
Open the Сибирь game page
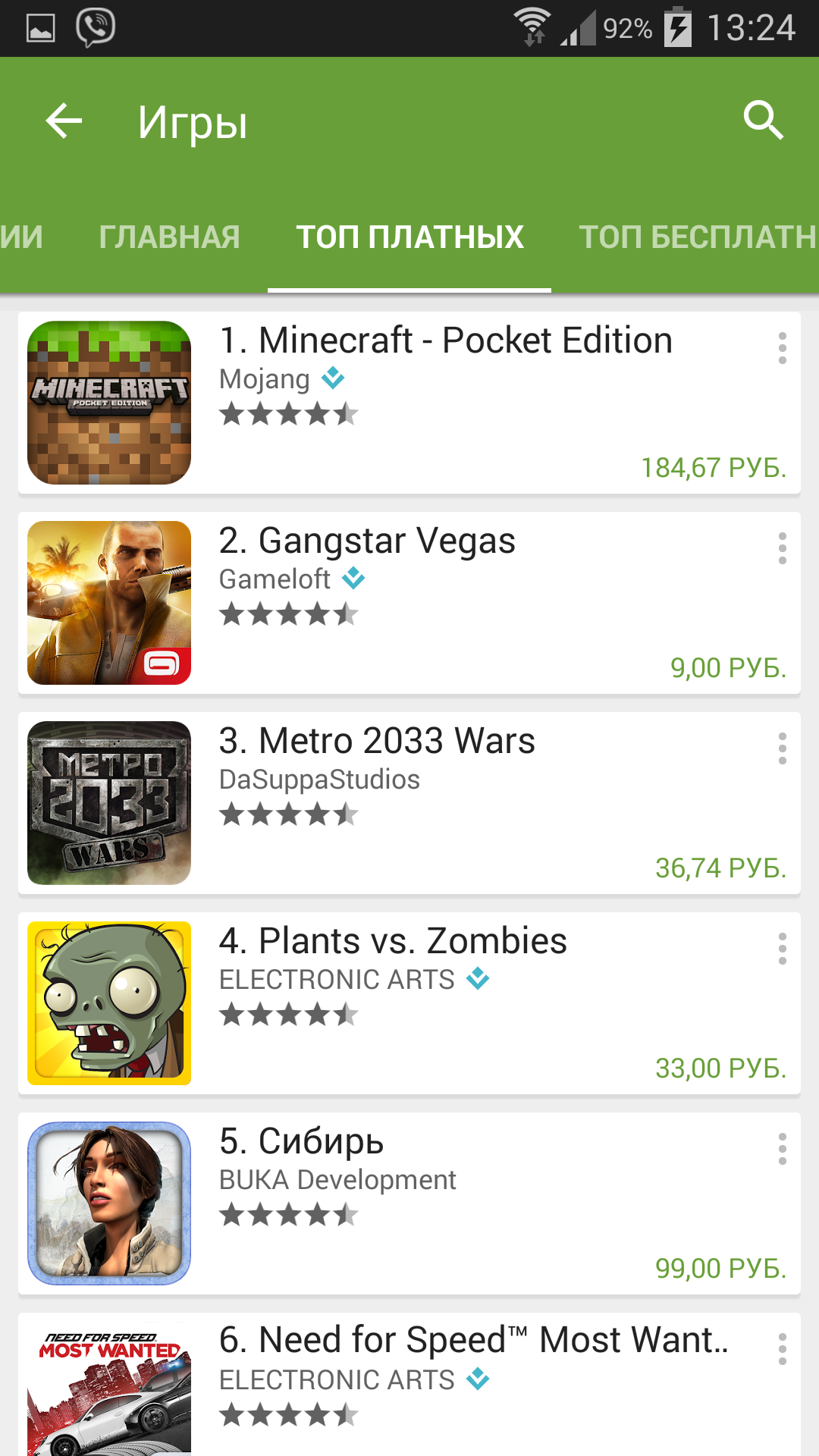pos(302,1141)
